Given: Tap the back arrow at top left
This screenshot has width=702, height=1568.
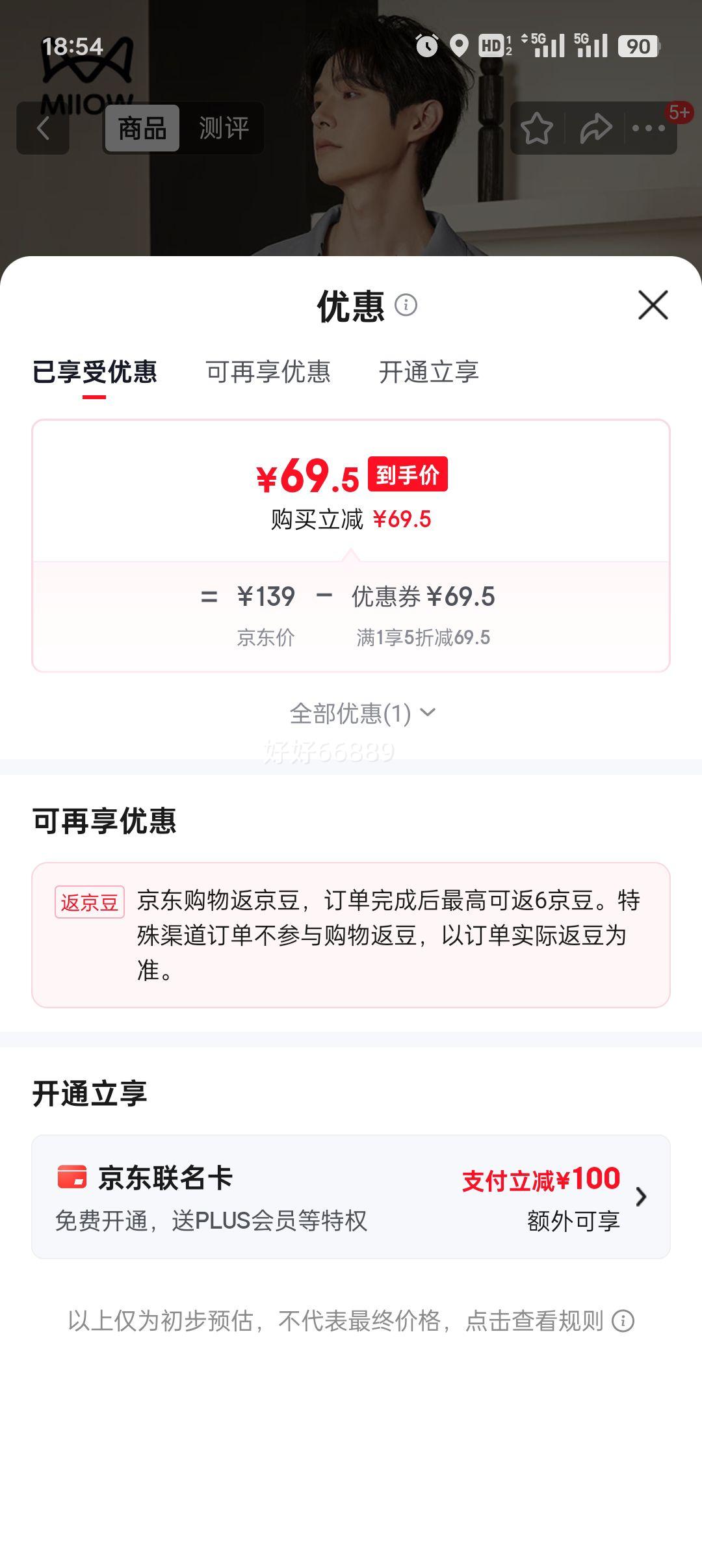Looking at the screenshot, I should tap(43, 128).
